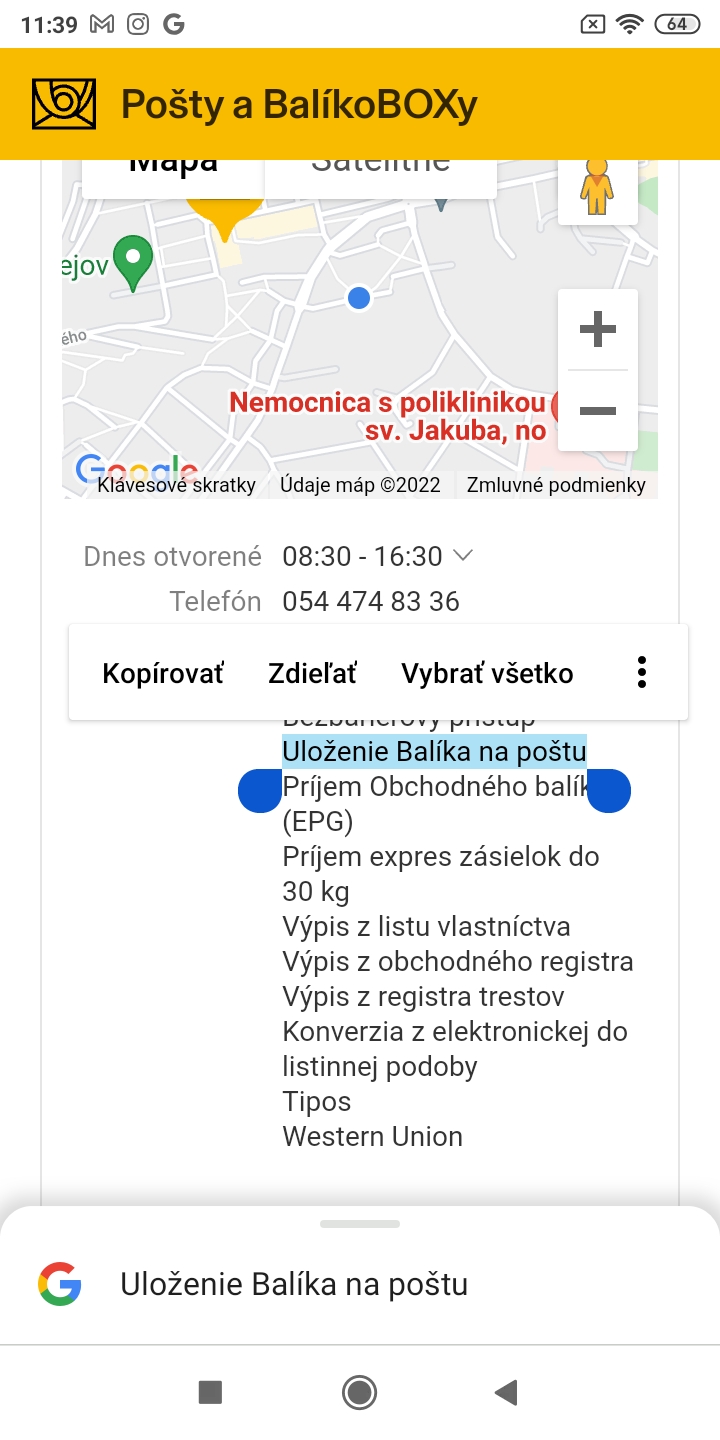Tap the yellow post office map marker
Viewport: 720px width, 1440px height.
226,213
